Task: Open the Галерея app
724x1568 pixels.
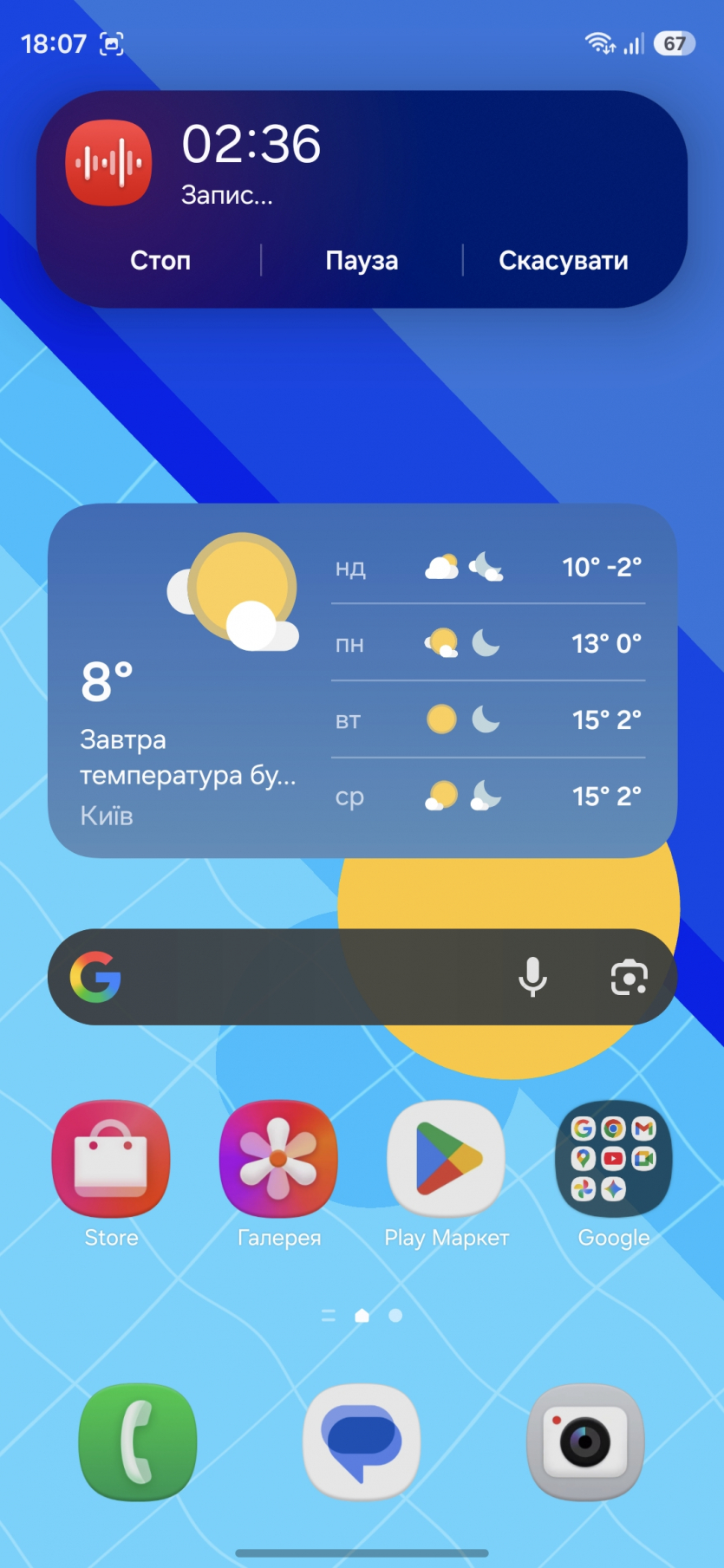Action: coord(278,1159)
